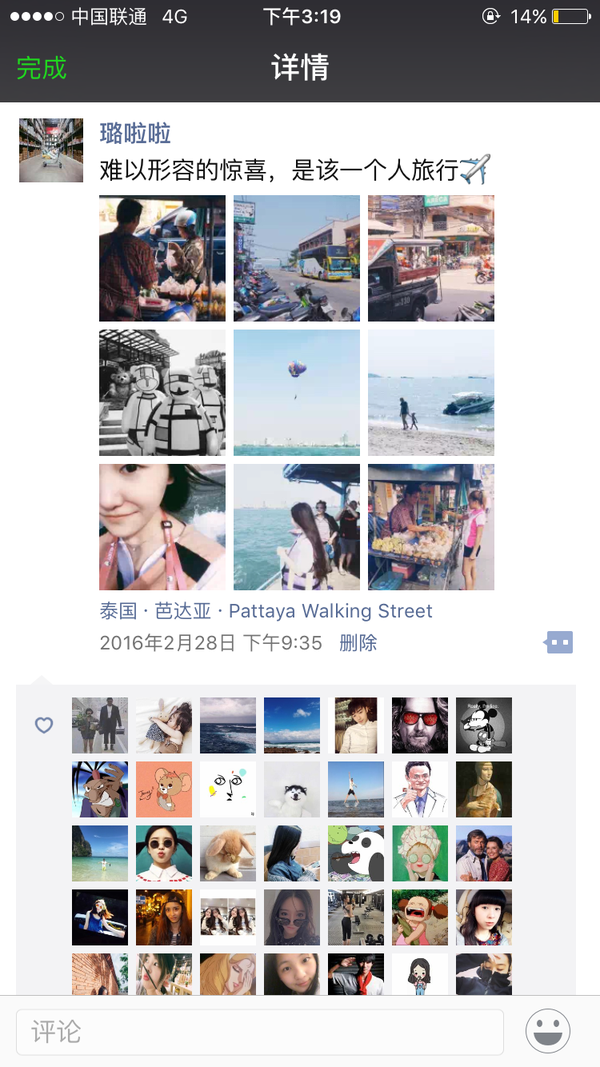The image size is (600, 1067).
Task: Open the like and comment action button
Action: (559, 643)
